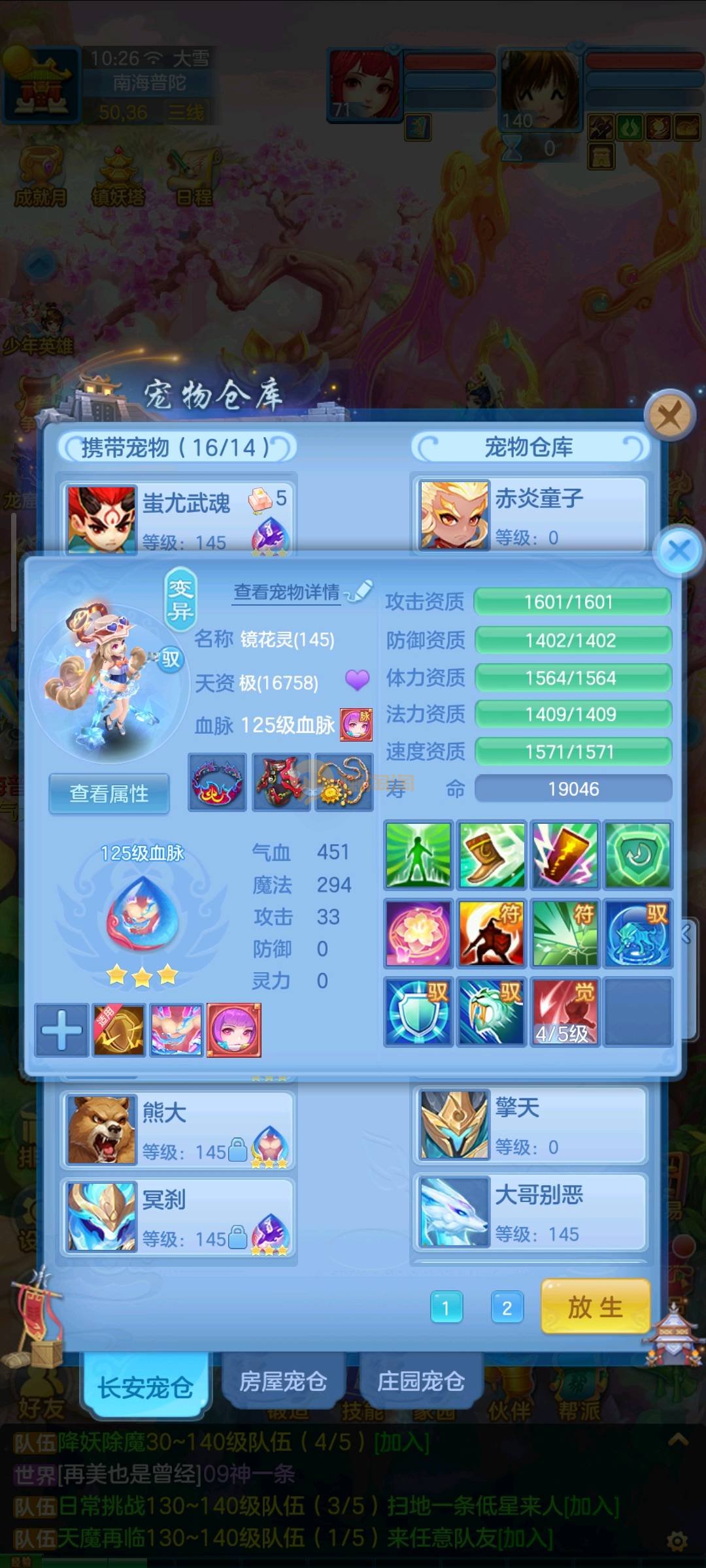The image size is (706, 1568).
Task: Tap the purple heart beside 天资
Action: pos(357,681)
